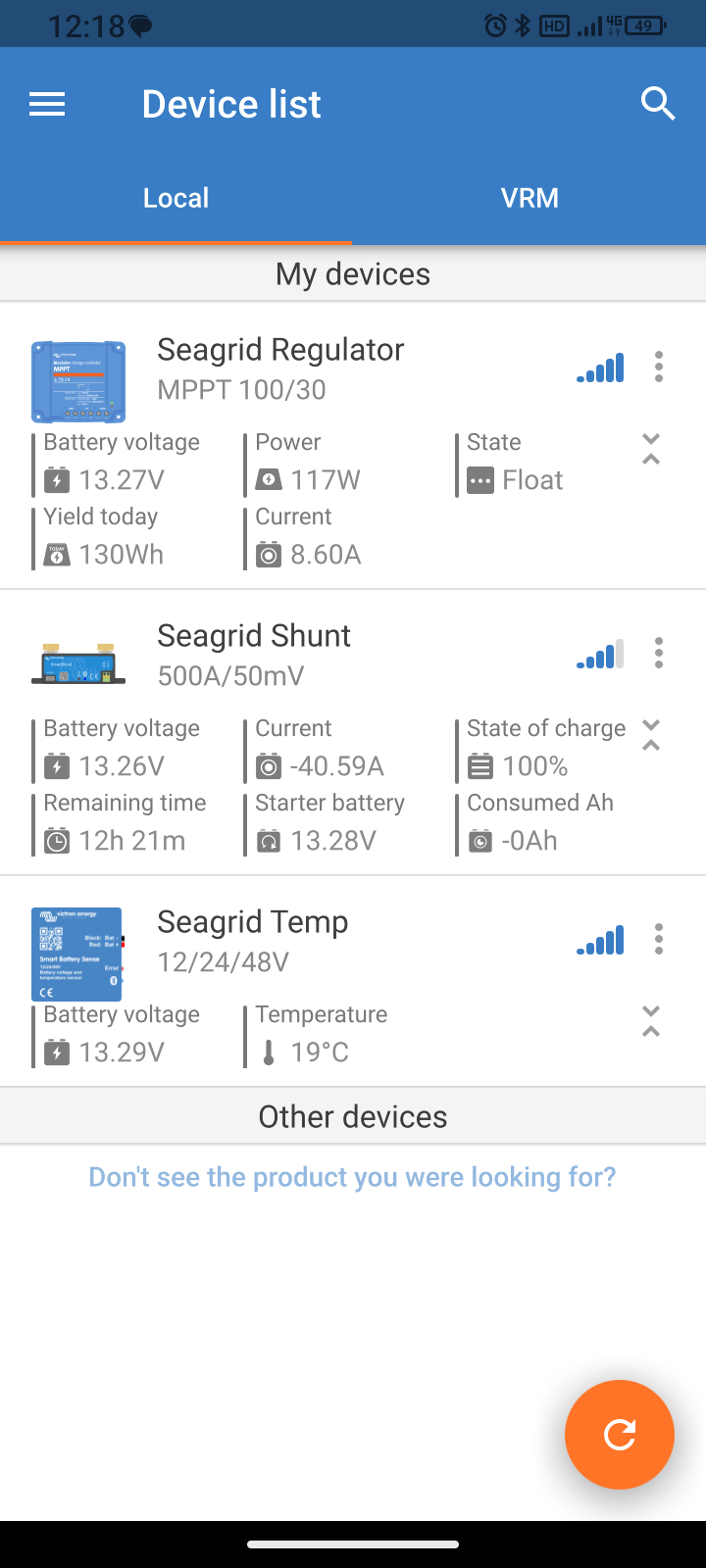The image size is (706, 1568).
Task: Open overflow menu for Seagrid Shunt
Action: pyautogui.click(x=659, y=653)
